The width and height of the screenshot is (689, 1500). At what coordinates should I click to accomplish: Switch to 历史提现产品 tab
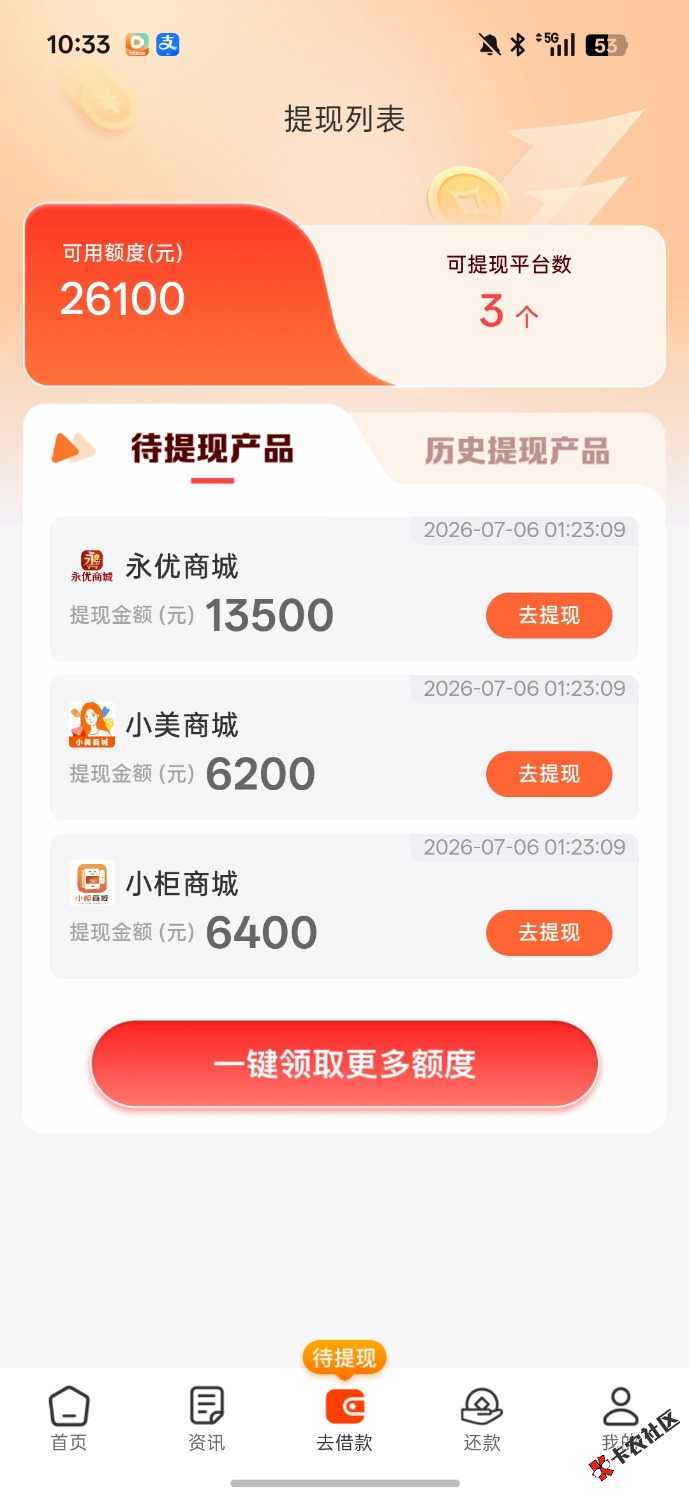517,451
